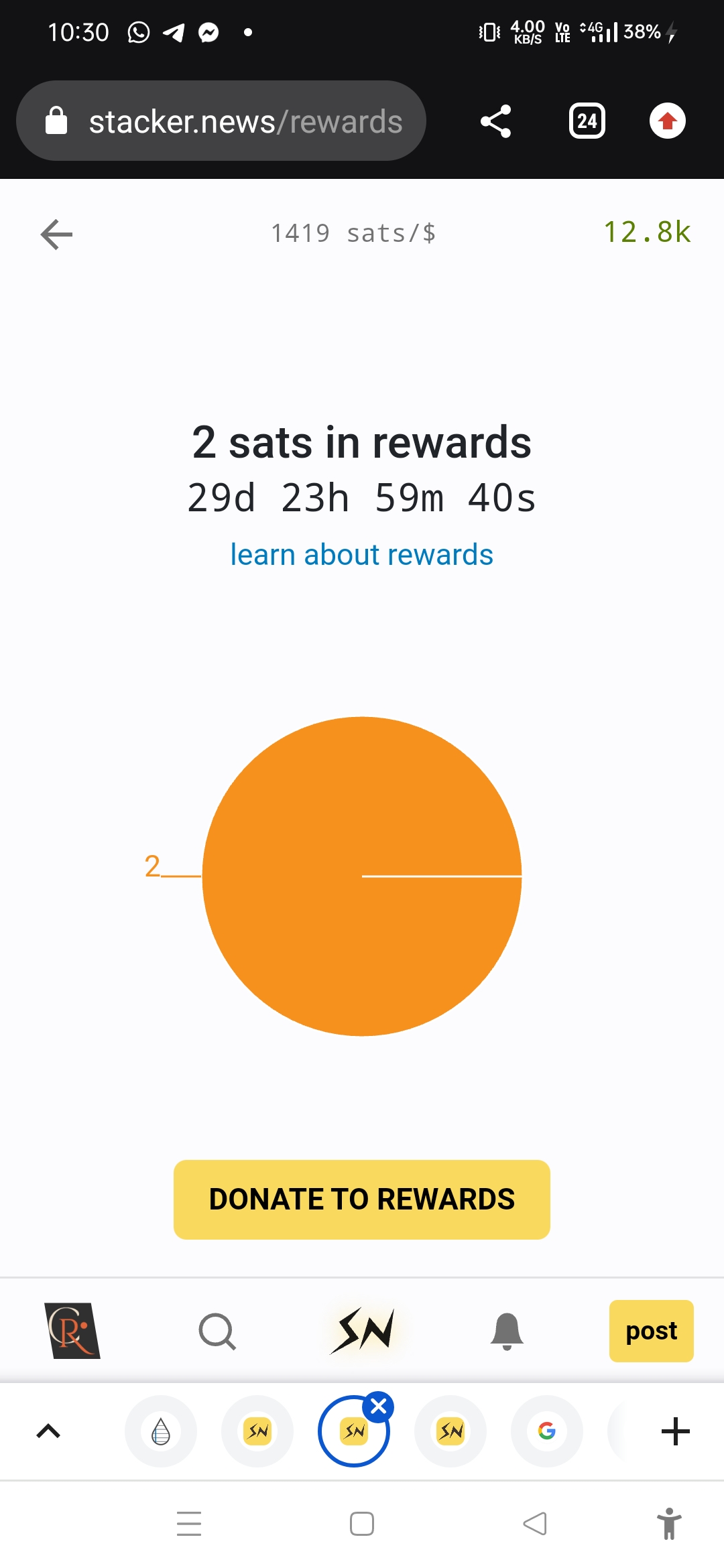This screenshot has width=724, height=1568.
Task: Open recent apps from the navigation bar
Action: click(189, 1524)
